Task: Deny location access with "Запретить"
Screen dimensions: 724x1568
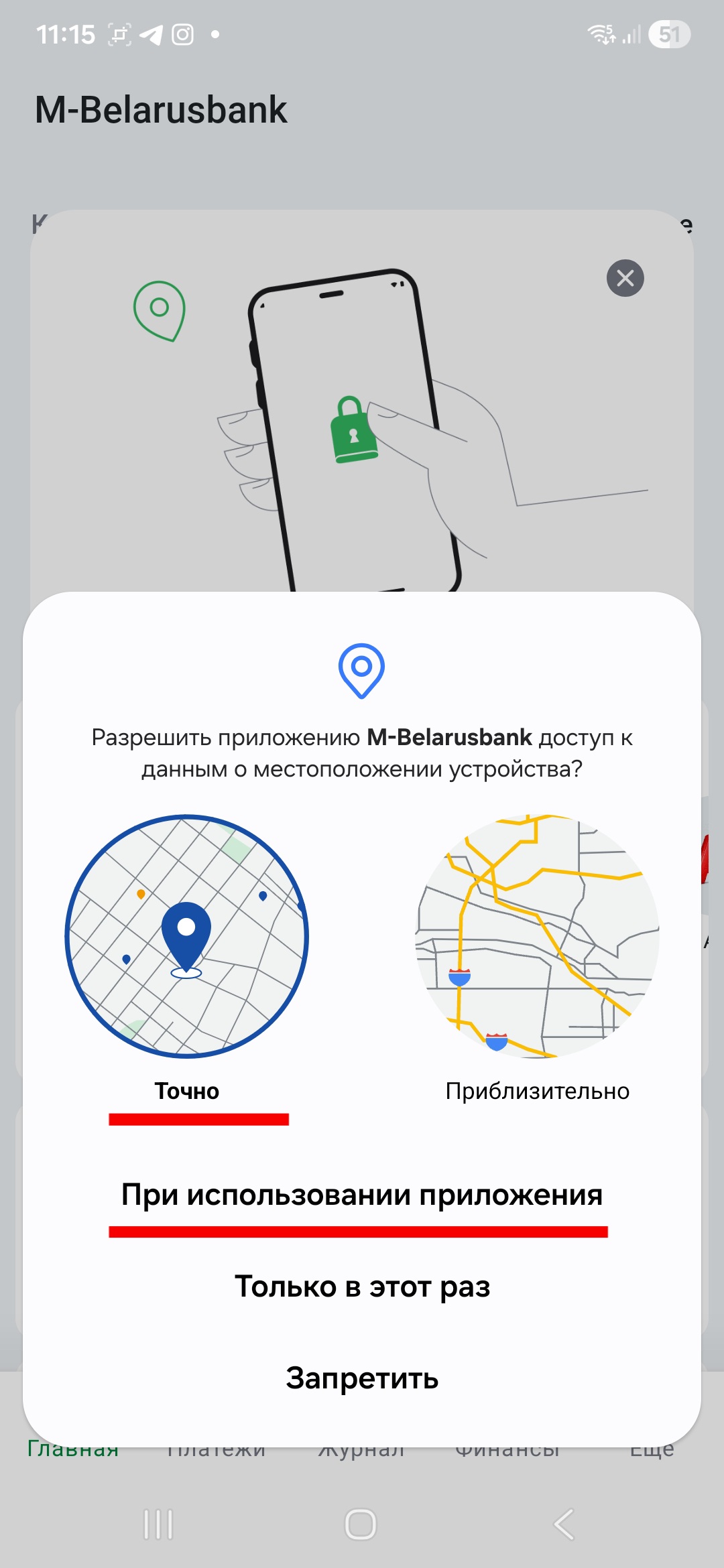Action: (x=362, y=1378)
